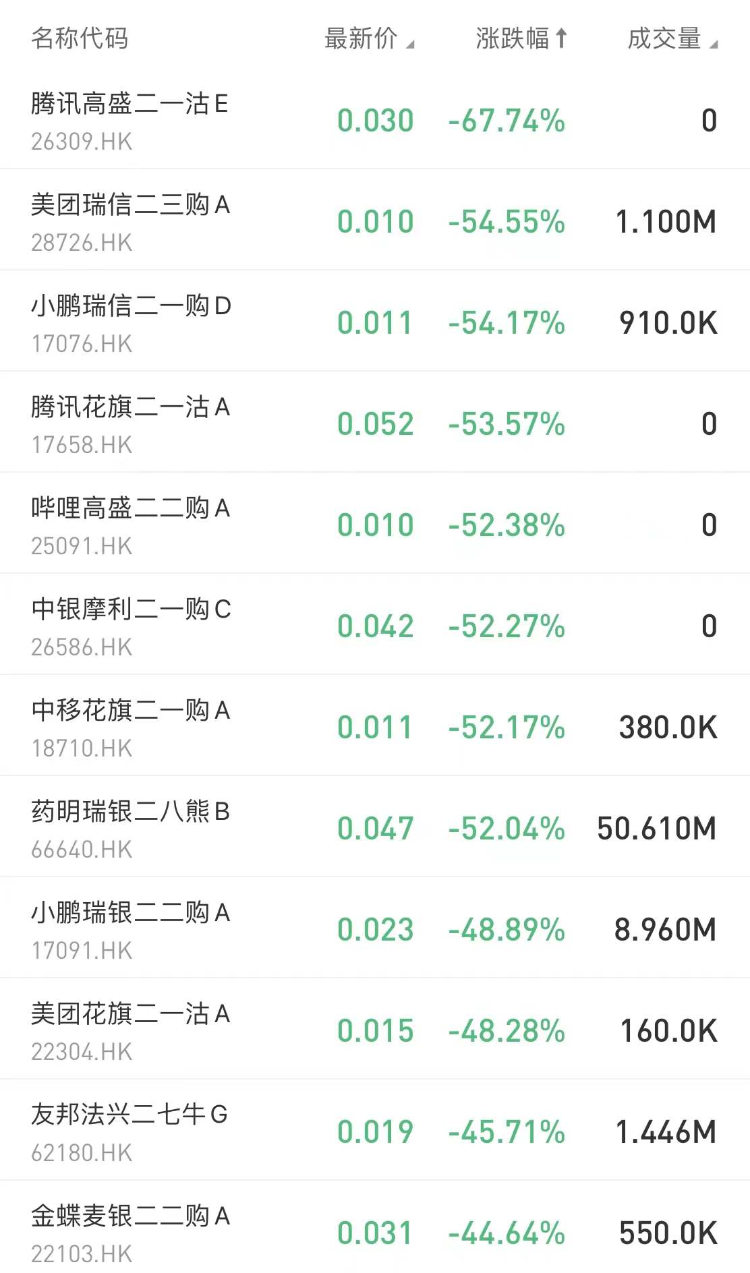The image size is (750, 1273).
Task: Open 中移花旗二一购A 18710.HK row
Action: (x=375, y=725)
